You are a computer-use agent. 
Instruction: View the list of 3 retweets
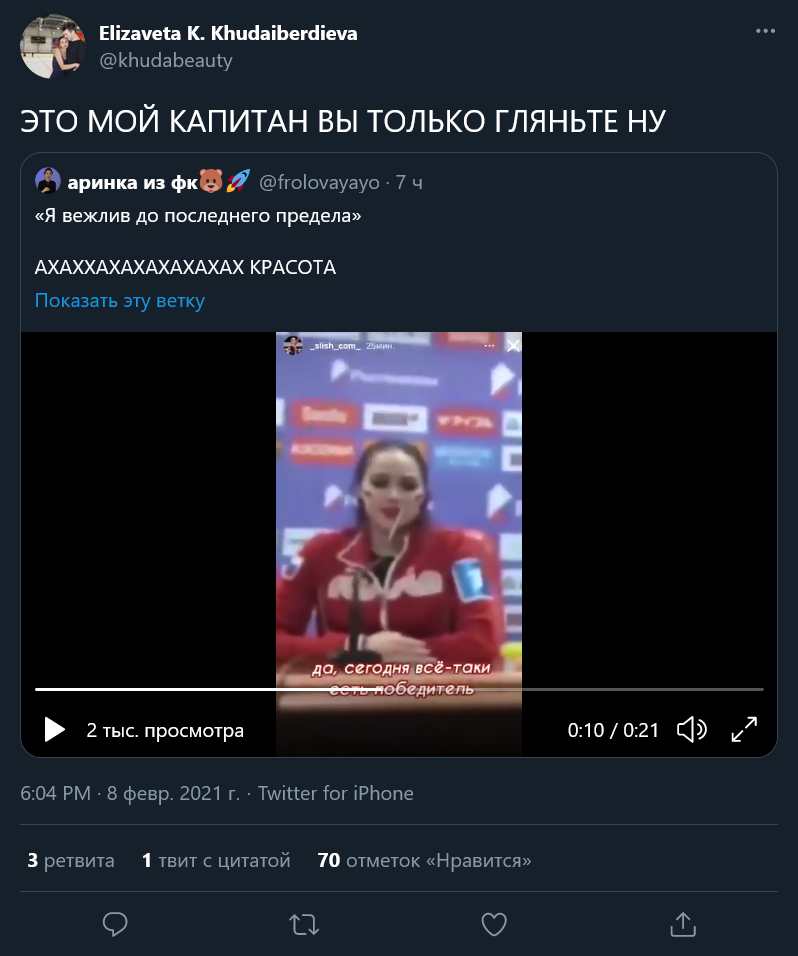coord(70,860)
